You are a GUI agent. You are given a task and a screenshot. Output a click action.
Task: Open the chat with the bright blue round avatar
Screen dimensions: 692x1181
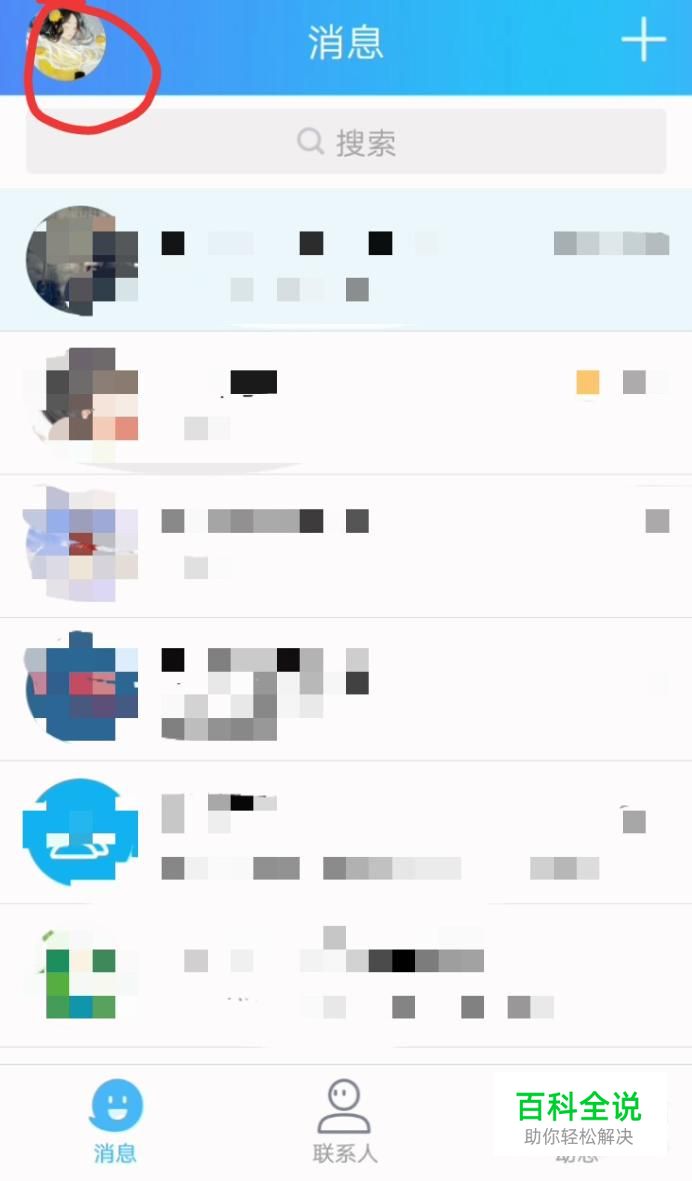coord(346,832)
